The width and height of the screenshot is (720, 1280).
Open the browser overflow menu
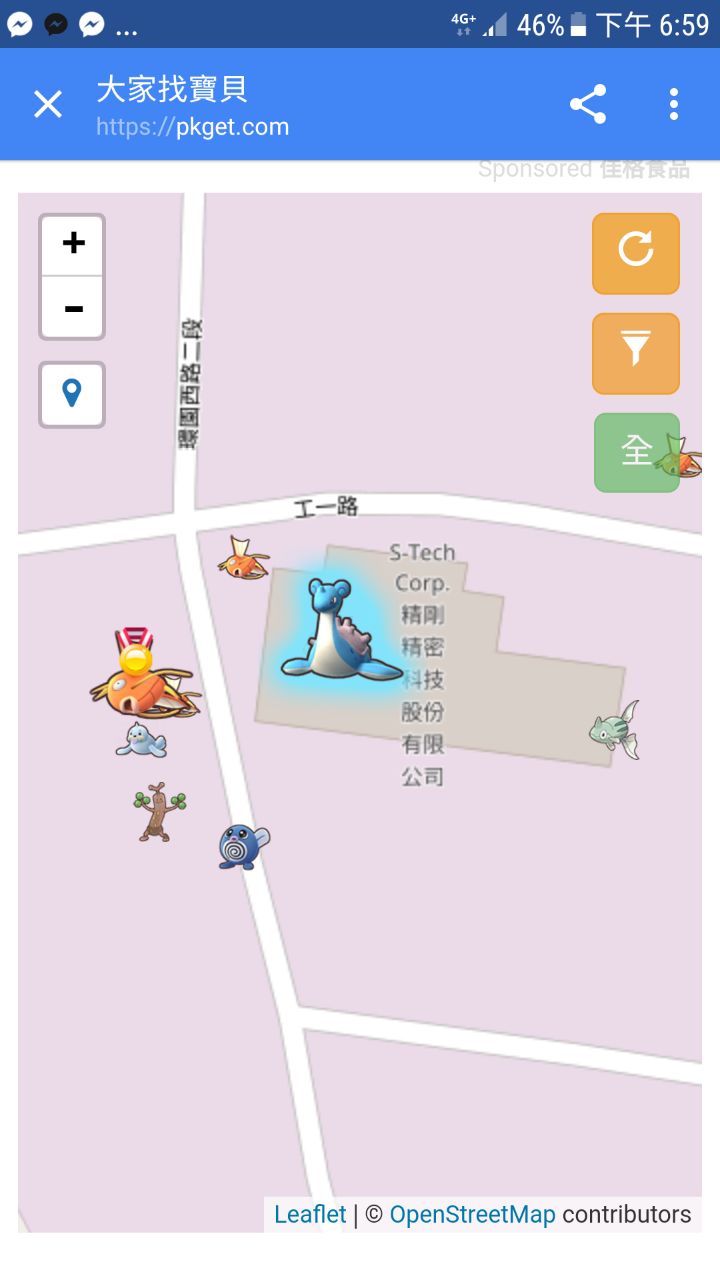(674, 104)
